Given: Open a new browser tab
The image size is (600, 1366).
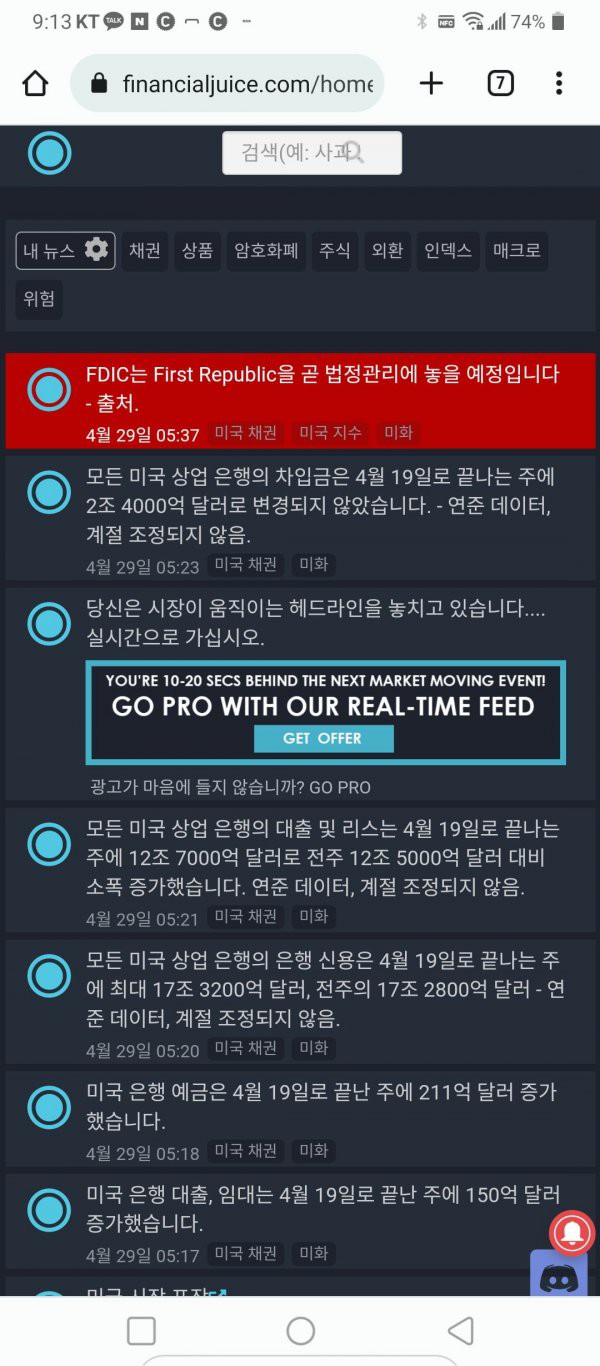Looking at the screenshot, I should (x=431, y=84).
